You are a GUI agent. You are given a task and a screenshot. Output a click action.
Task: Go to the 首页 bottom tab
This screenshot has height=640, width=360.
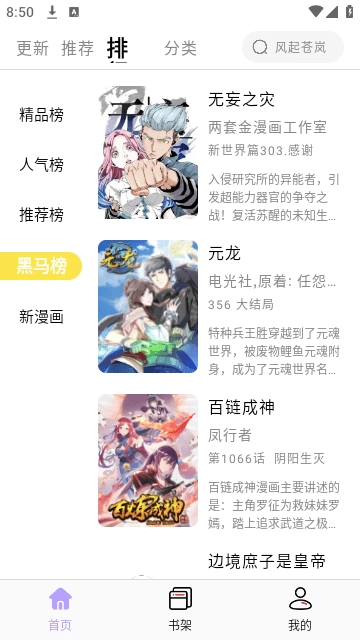pyautogui.click(x=60, y=609)
